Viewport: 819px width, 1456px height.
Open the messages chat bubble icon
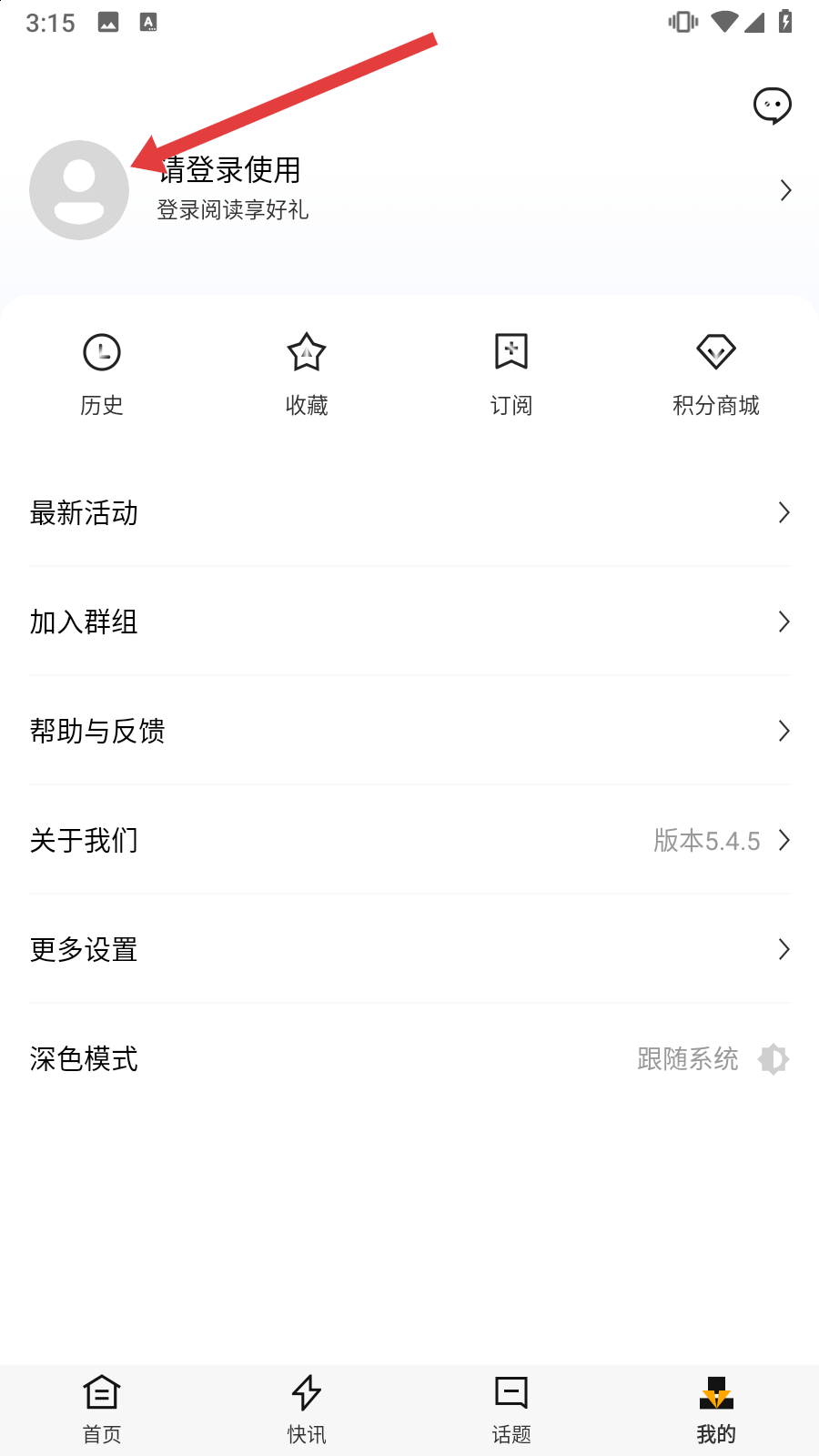(x=772, y=106)
